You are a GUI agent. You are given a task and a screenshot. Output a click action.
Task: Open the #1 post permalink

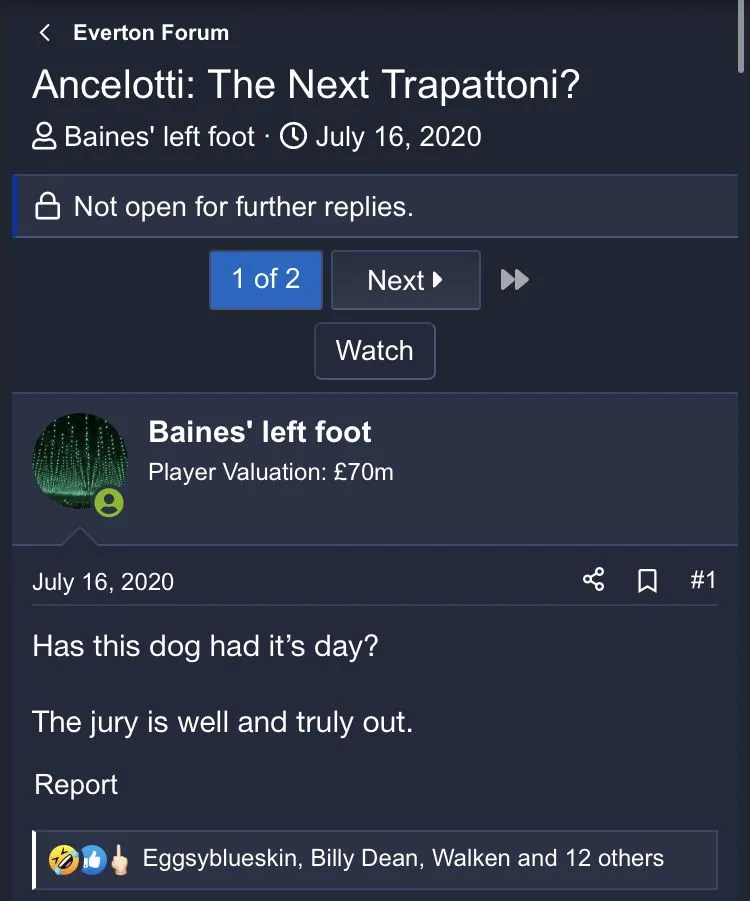(x=703, y=580)
